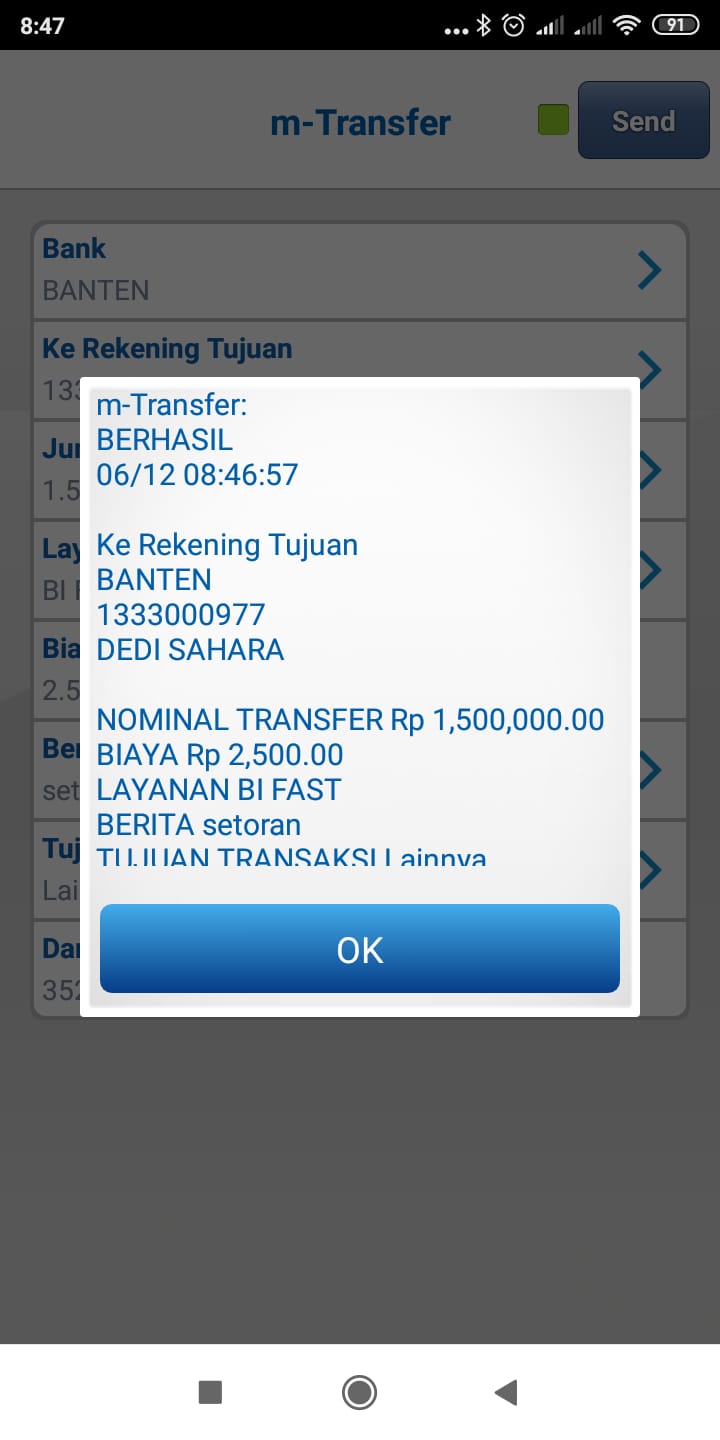Go to the phone's home screen
The height and width of the screenshot is (1440, 720).
(359, 1392)
